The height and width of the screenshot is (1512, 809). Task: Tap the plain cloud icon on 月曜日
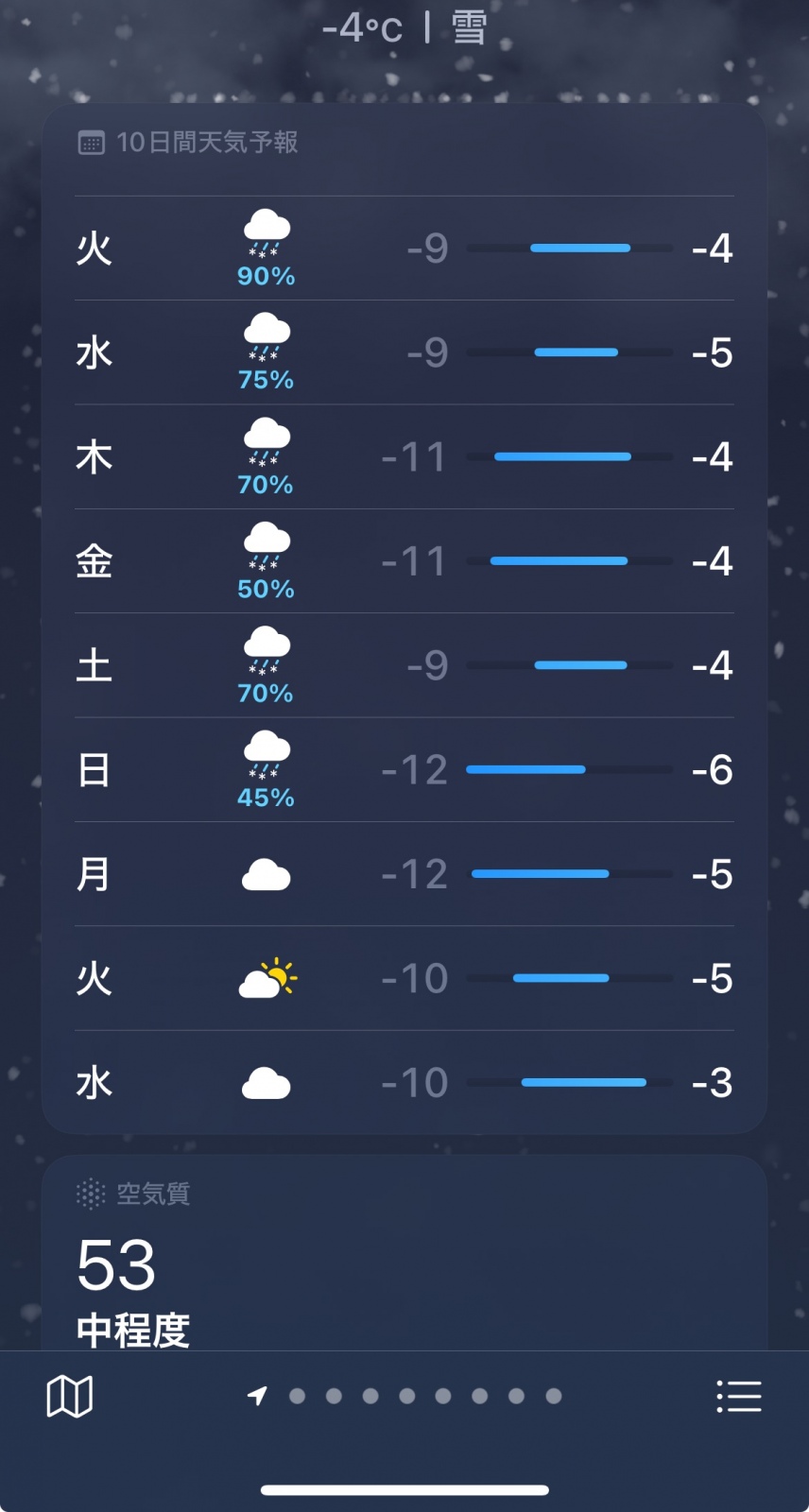(266, 874)
